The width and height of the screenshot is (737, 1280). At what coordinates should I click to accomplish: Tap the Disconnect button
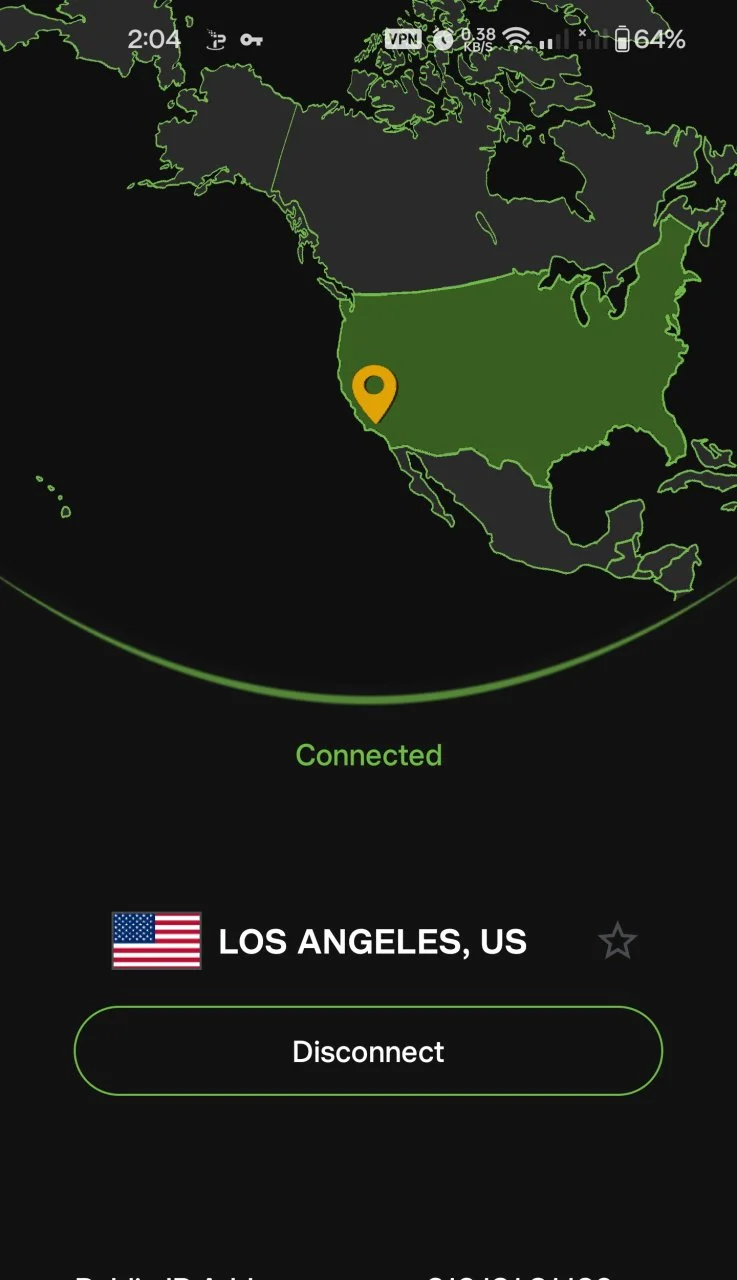[x=368, y=1051]
